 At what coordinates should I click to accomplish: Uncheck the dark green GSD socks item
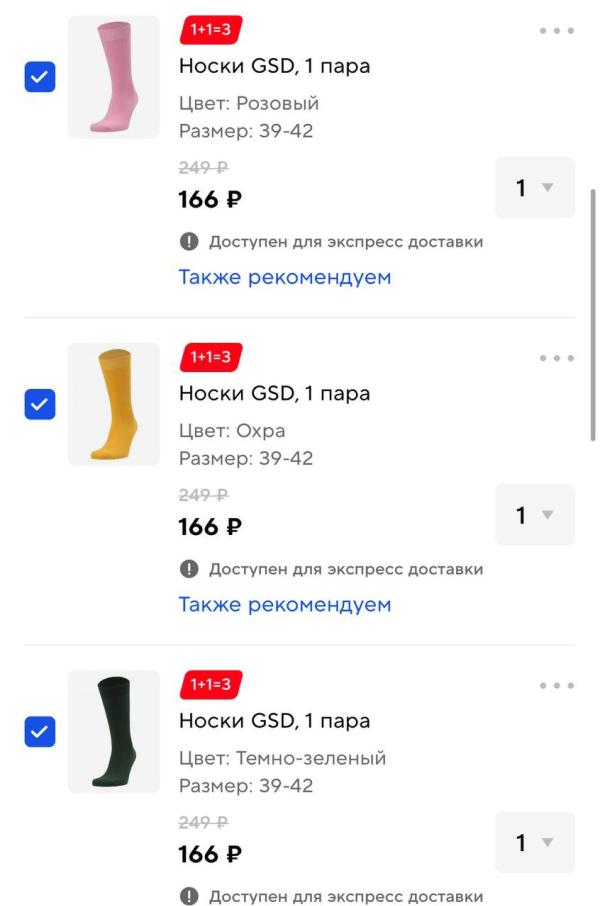point(40,732)
